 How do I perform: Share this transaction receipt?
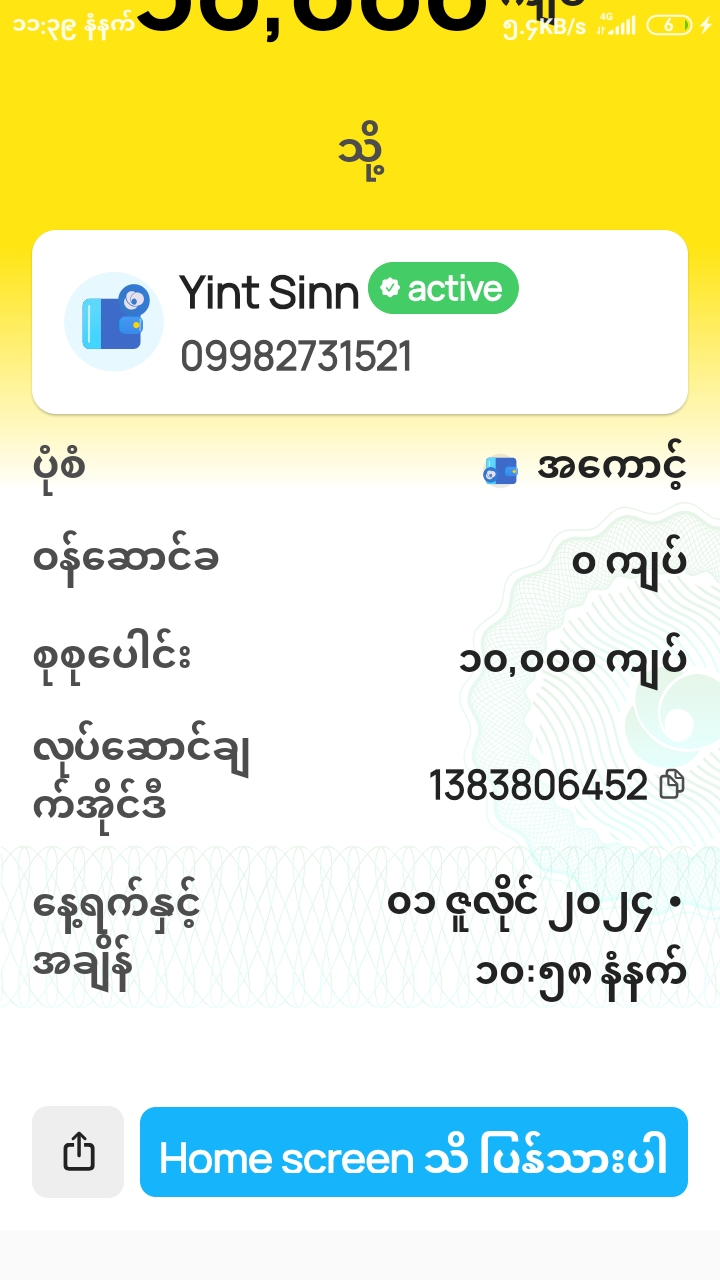pyautogui.click(x=78, y=1152)
